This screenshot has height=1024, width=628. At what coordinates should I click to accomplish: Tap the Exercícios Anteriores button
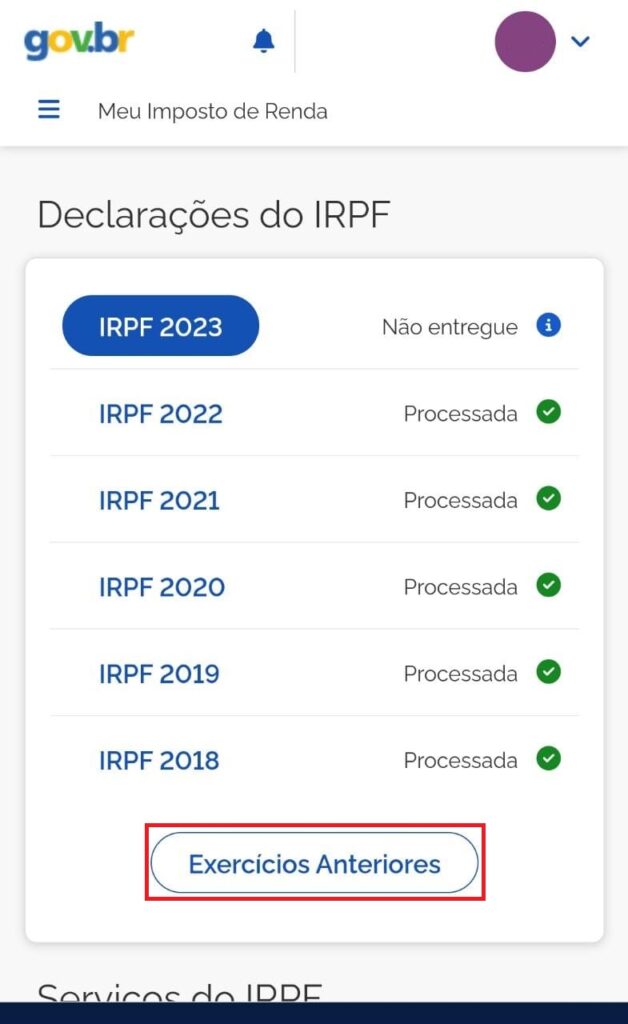coord(314,863)
